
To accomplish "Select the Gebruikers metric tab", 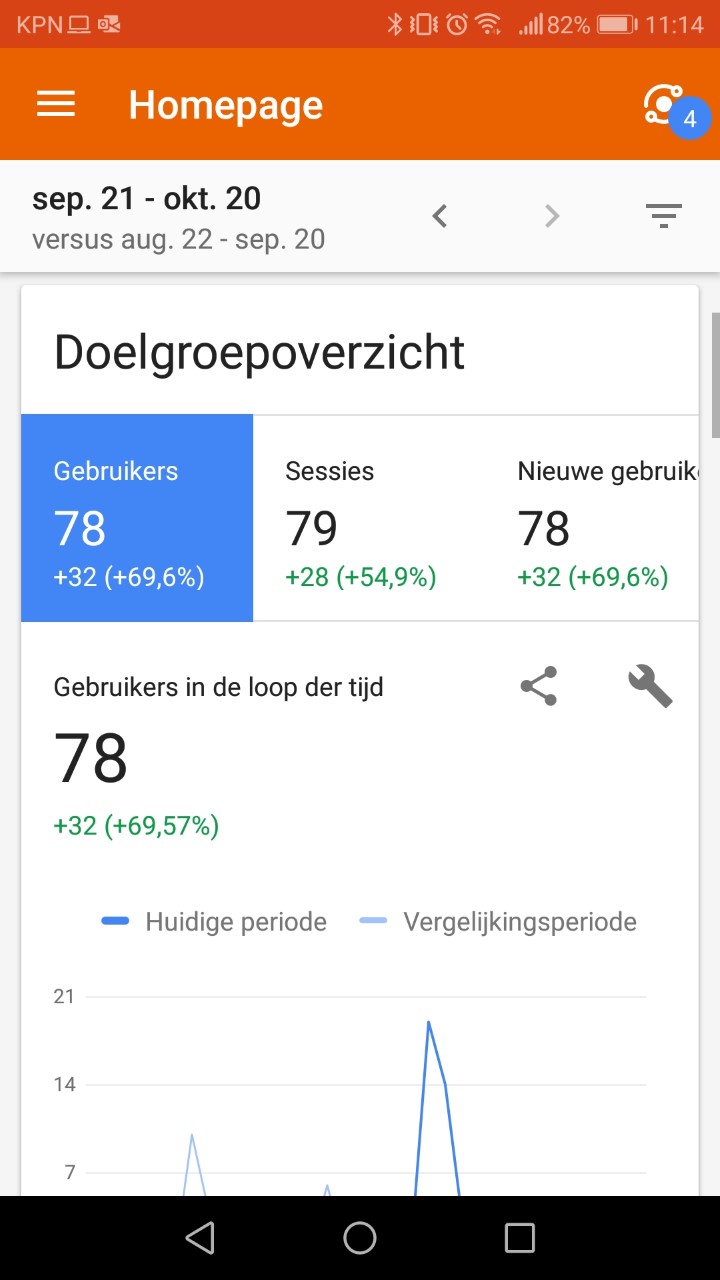I will coord(137,518).
